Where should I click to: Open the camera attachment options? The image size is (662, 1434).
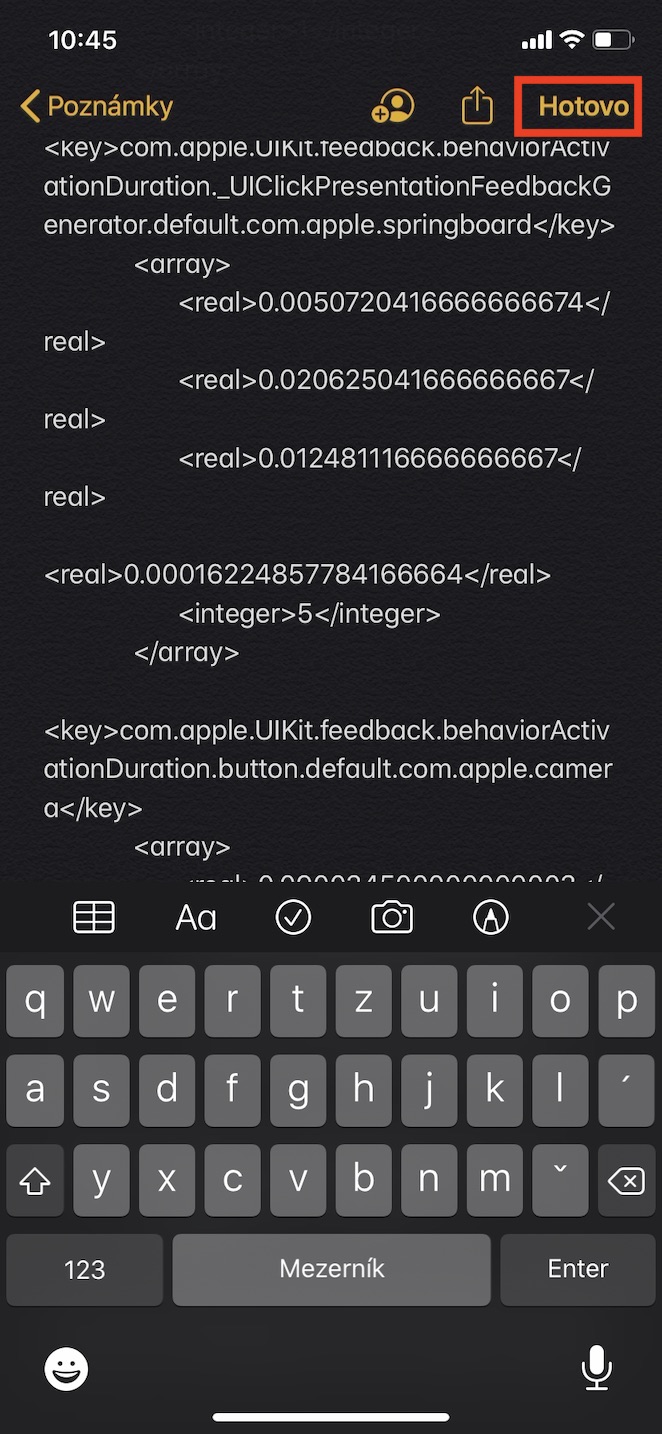(392, 917)
